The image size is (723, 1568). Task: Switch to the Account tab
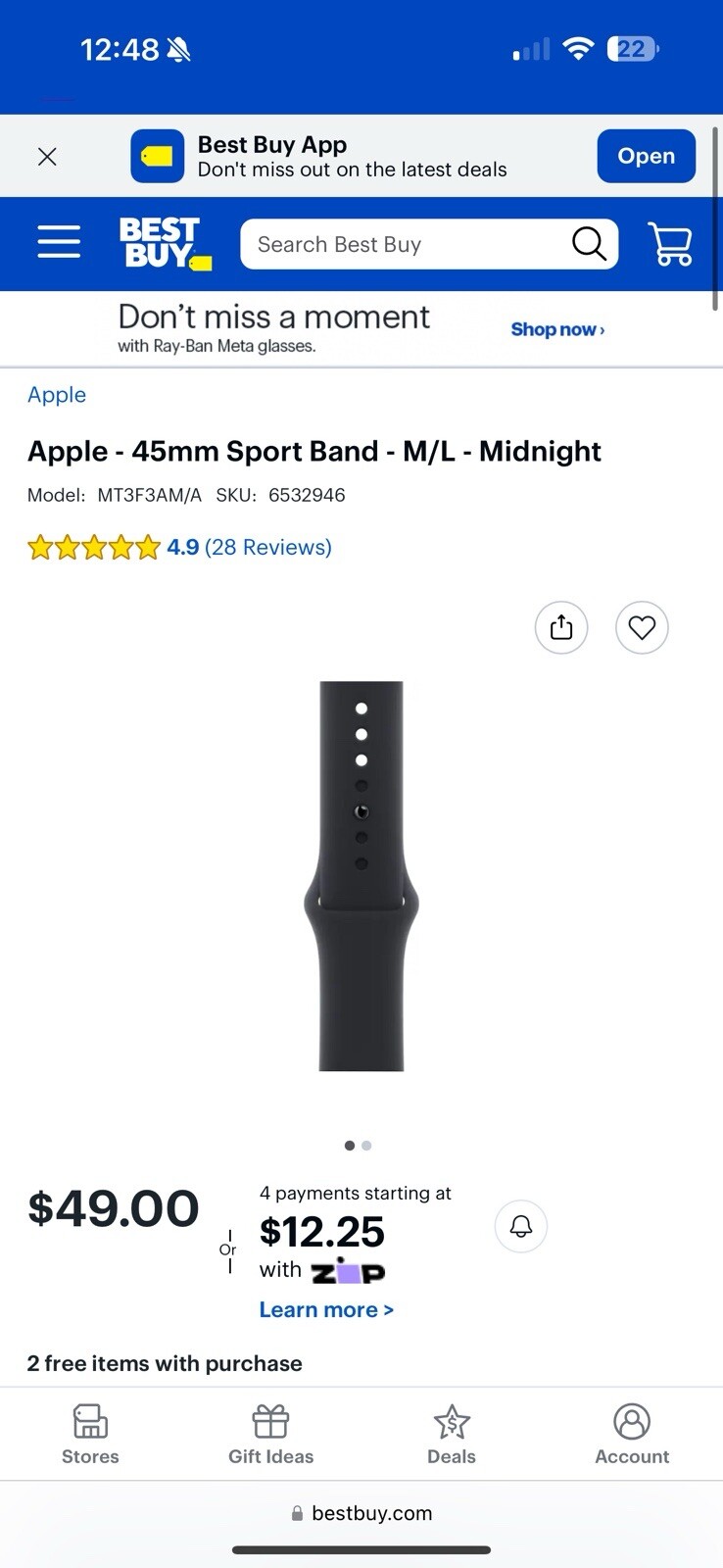[x=632, y=1434]
